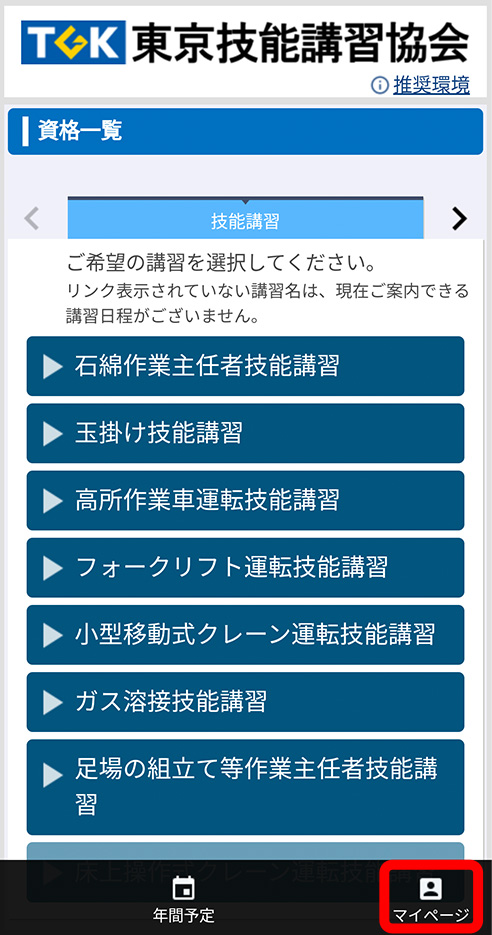This screenshot has width=492, height=935.
Task: Choose 足場の組立て等作業主任者技能講習
Action: [245, 787]
